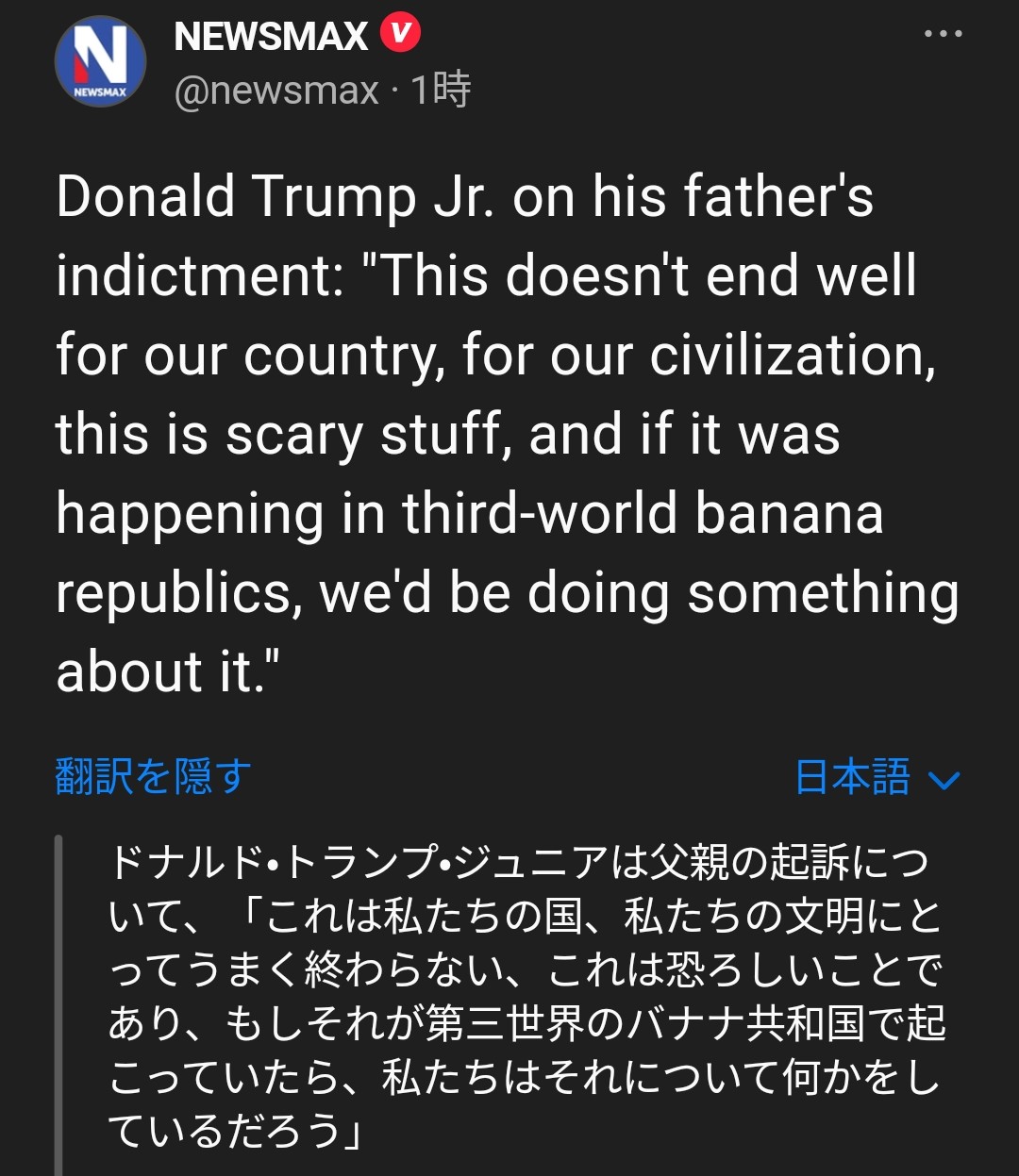1019x1176 pixels.
Task: Expand the 日本語 language dropdown
Action: coord(877,778)
